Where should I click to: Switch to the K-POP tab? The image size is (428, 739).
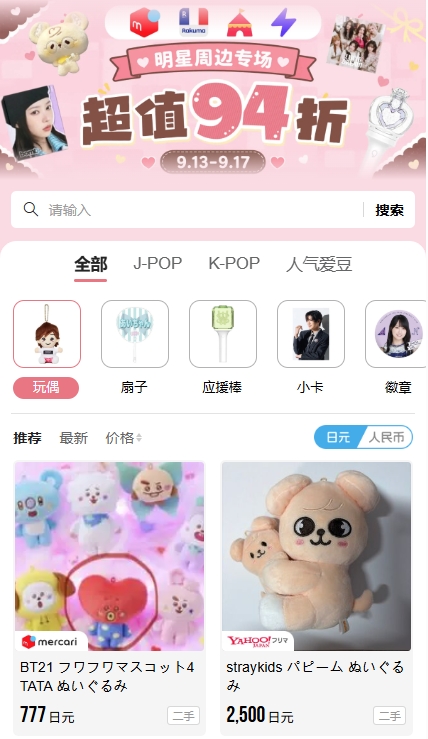point(234,263)
